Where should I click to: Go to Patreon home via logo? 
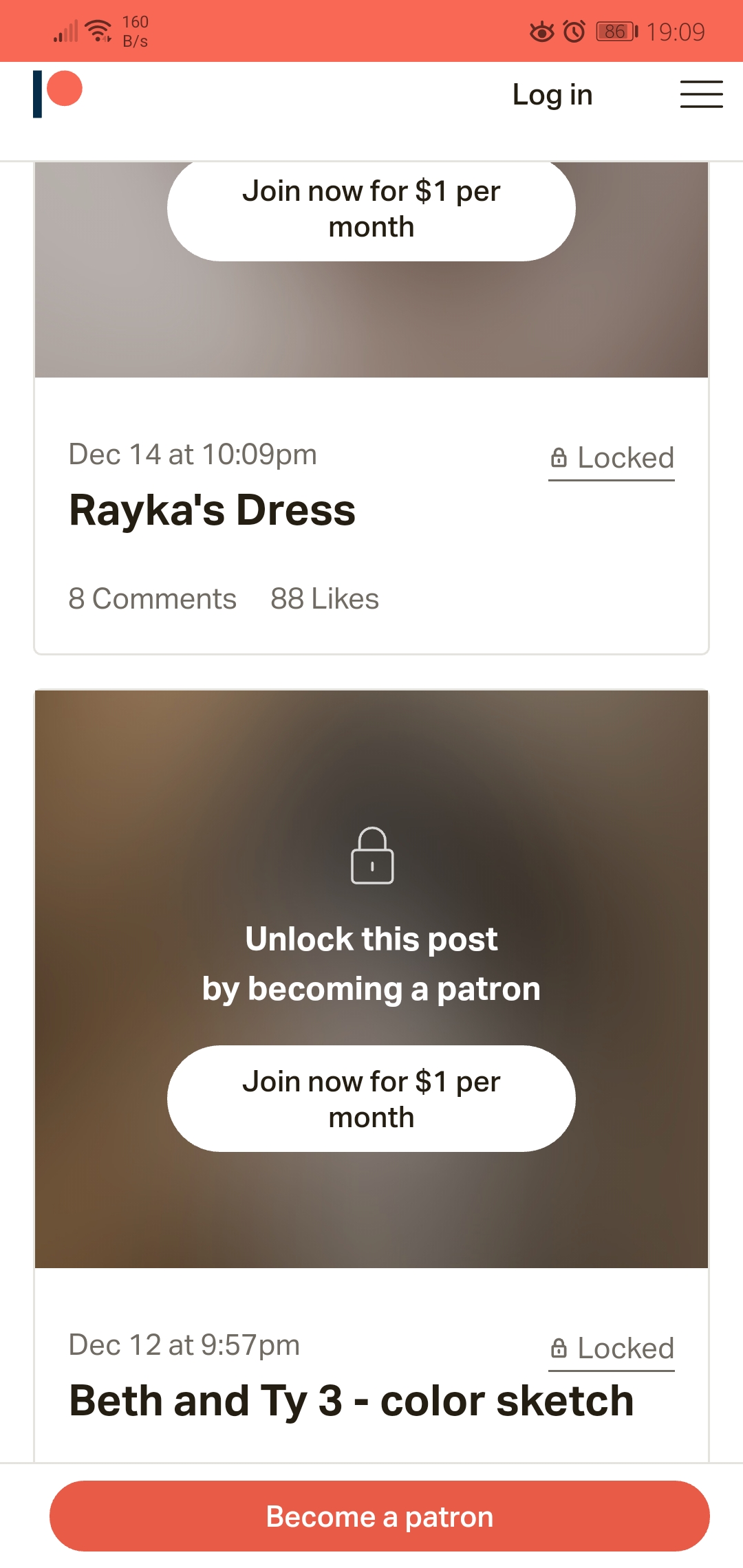tap(58, 94)
